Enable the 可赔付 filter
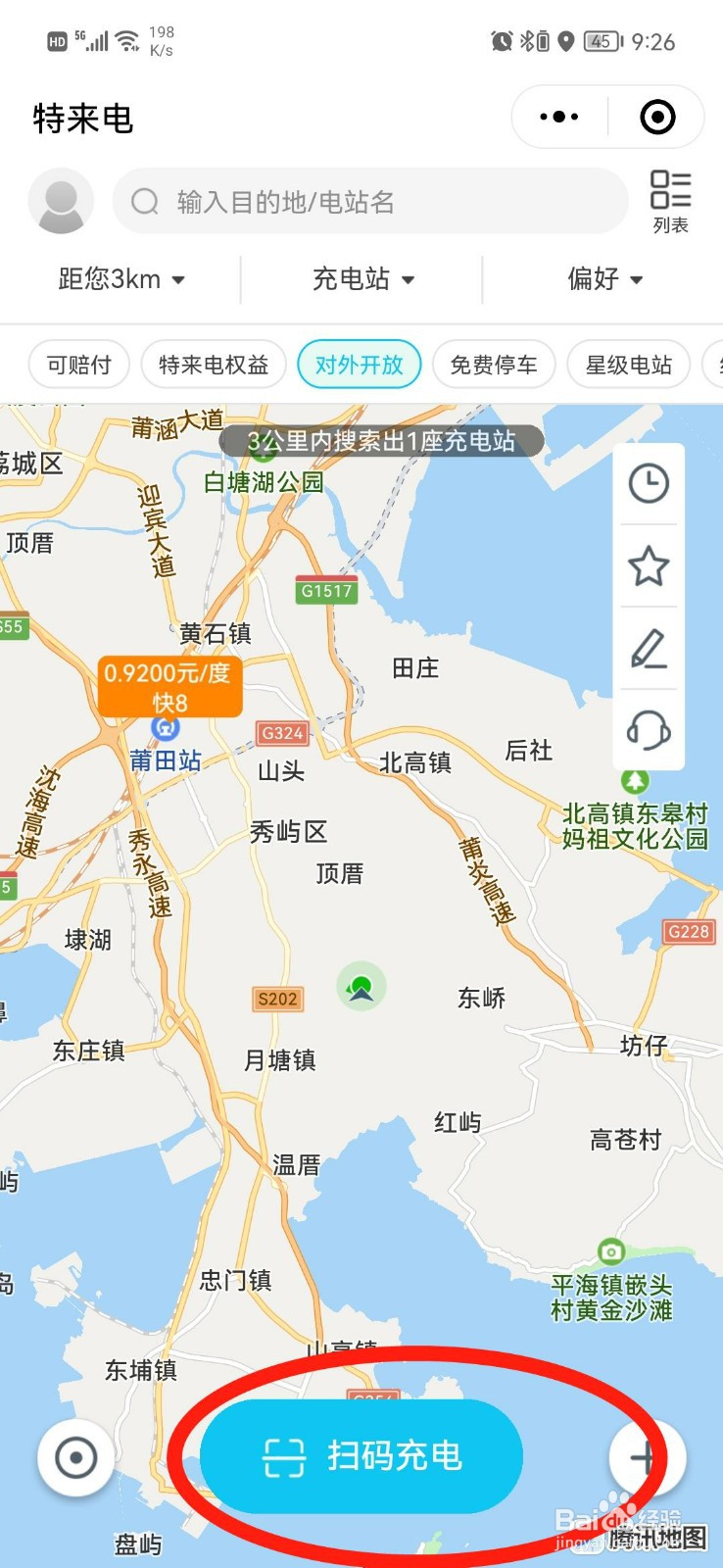723x1568 pixels. pyautogui.click(x=78, y=364)
